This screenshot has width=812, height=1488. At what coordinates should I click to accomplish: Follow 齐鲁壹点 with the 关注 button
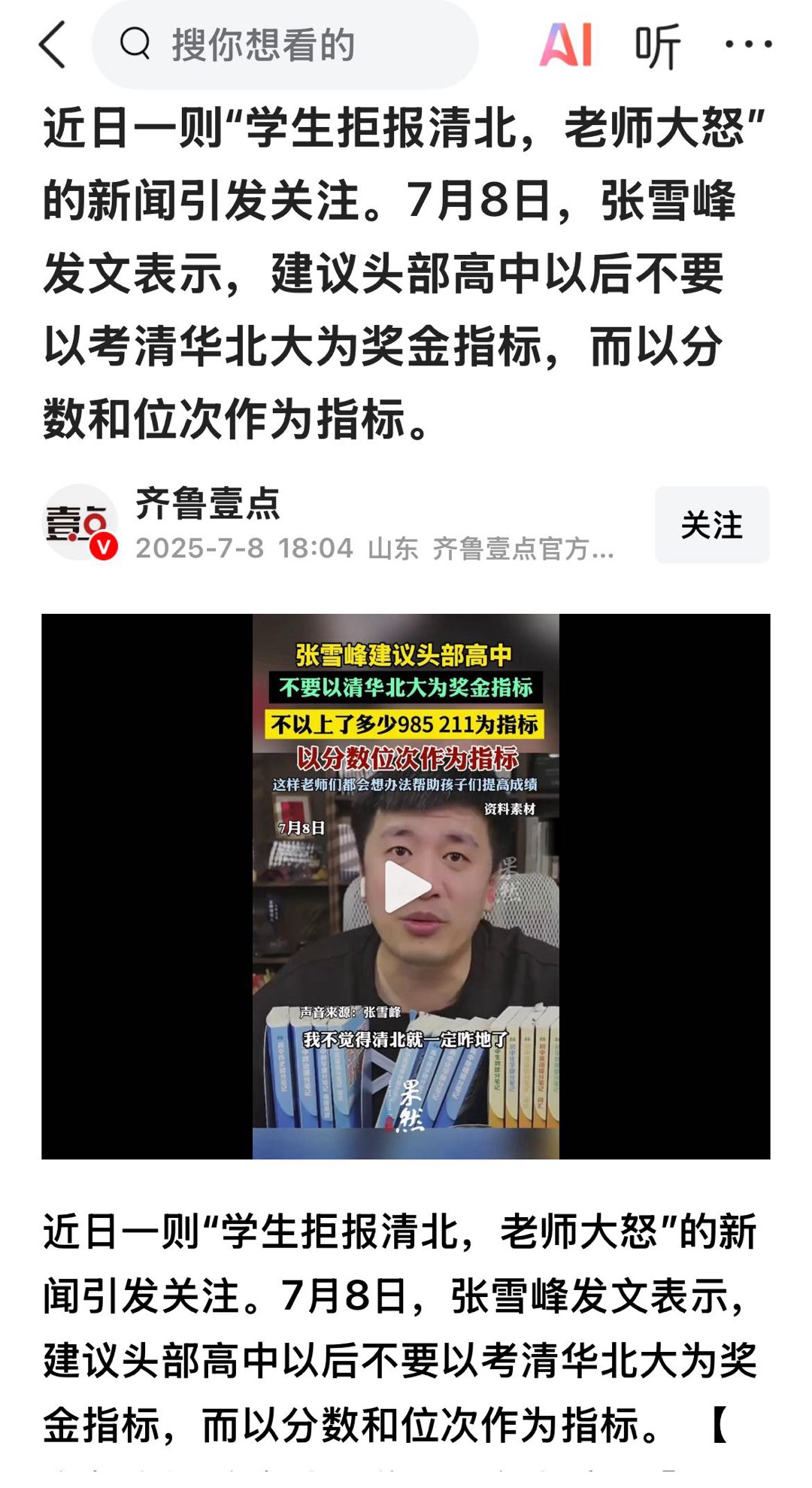[711, 525]
